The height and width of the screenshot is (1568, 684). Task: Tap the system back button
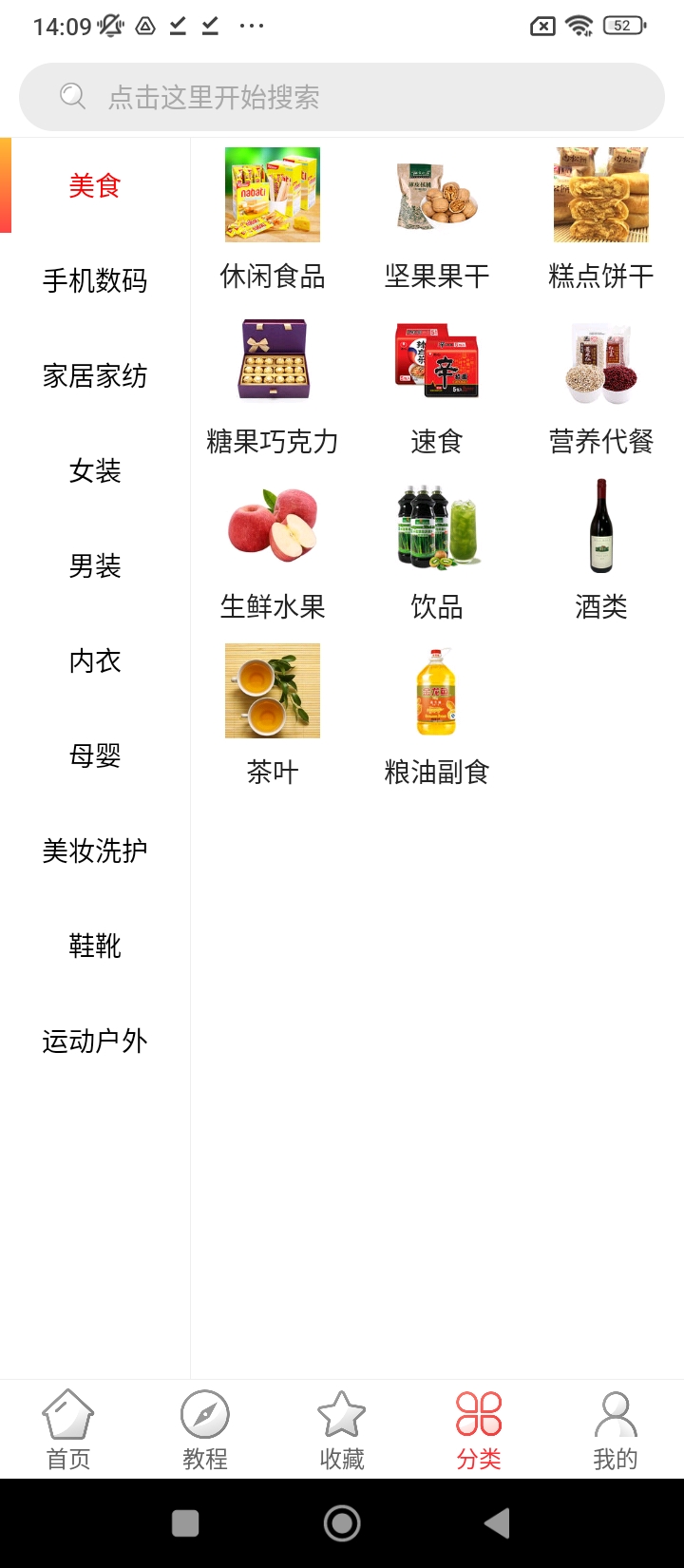point(497,1523)
